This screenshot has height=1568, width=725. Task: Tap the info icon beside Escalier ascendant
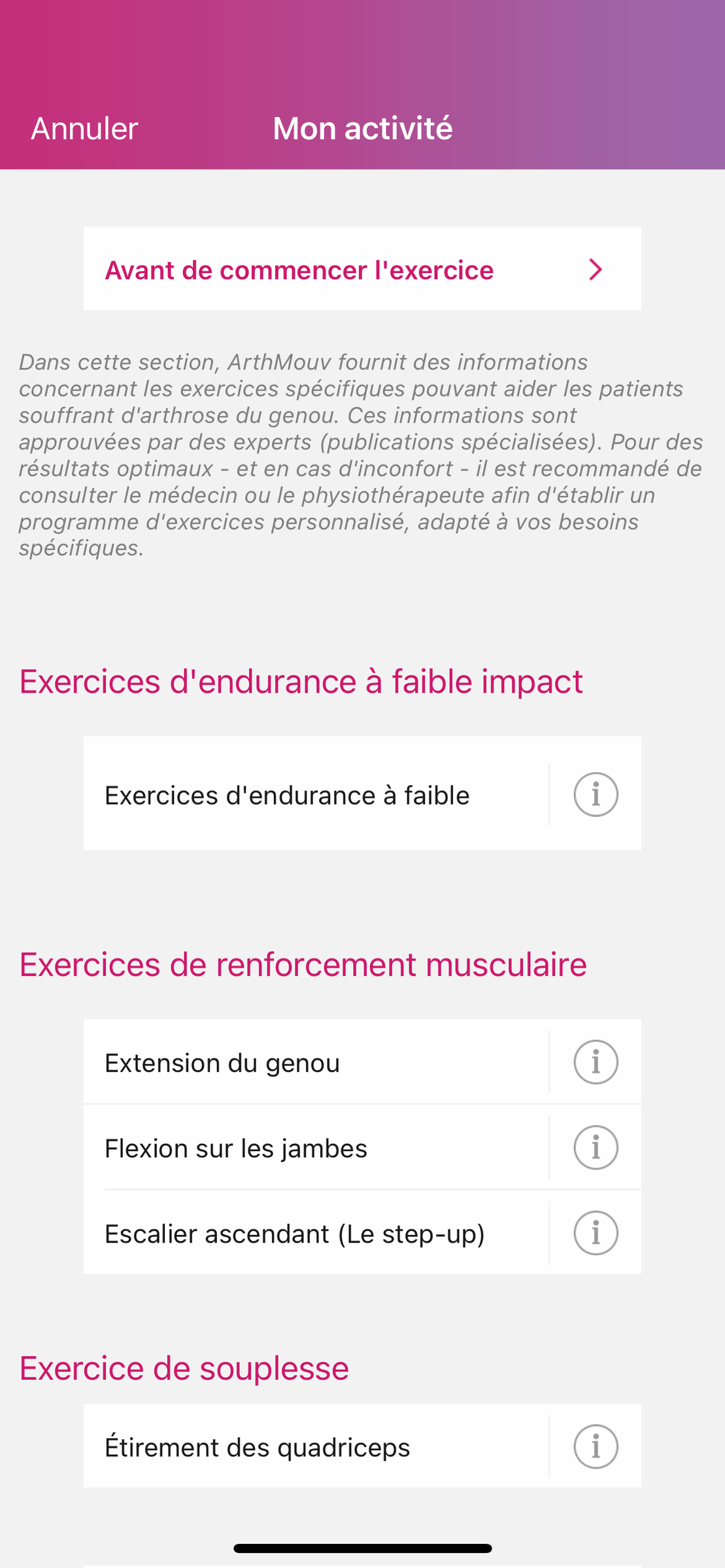[596, 1233]
